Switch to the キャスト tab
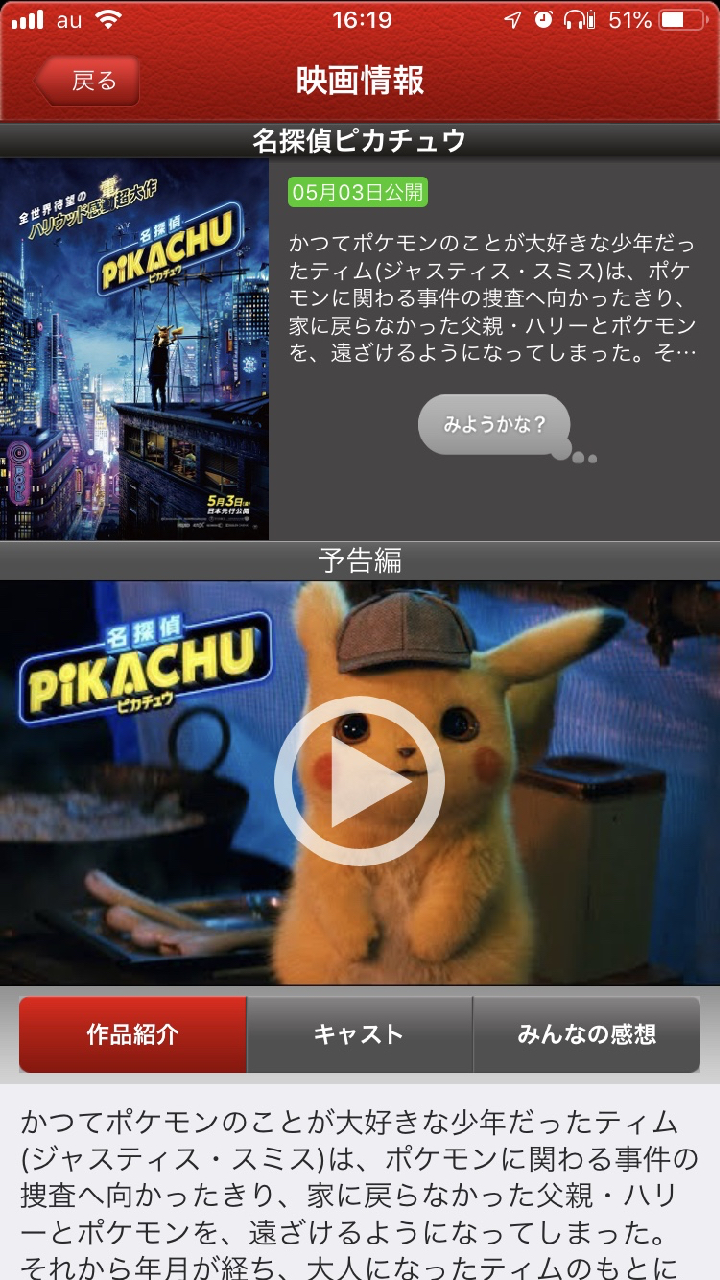The height and width of the screenshot is (1280, 720). click(359, 1034)
